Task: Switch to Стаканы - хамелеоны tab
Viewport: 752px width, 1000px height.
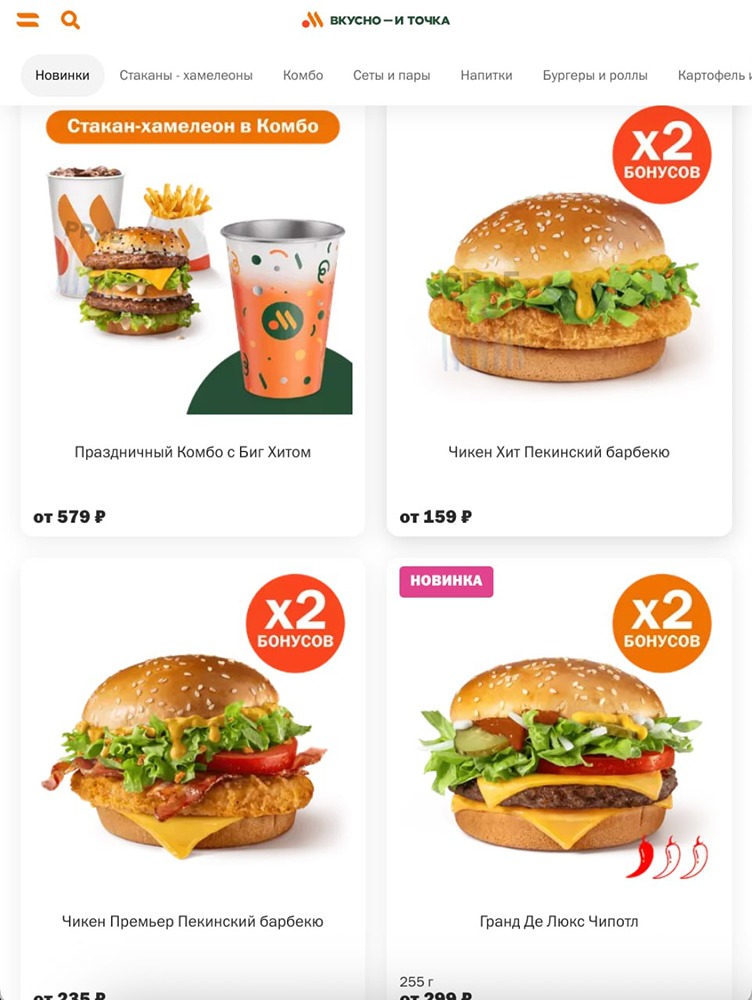Action: coord(186,75)
